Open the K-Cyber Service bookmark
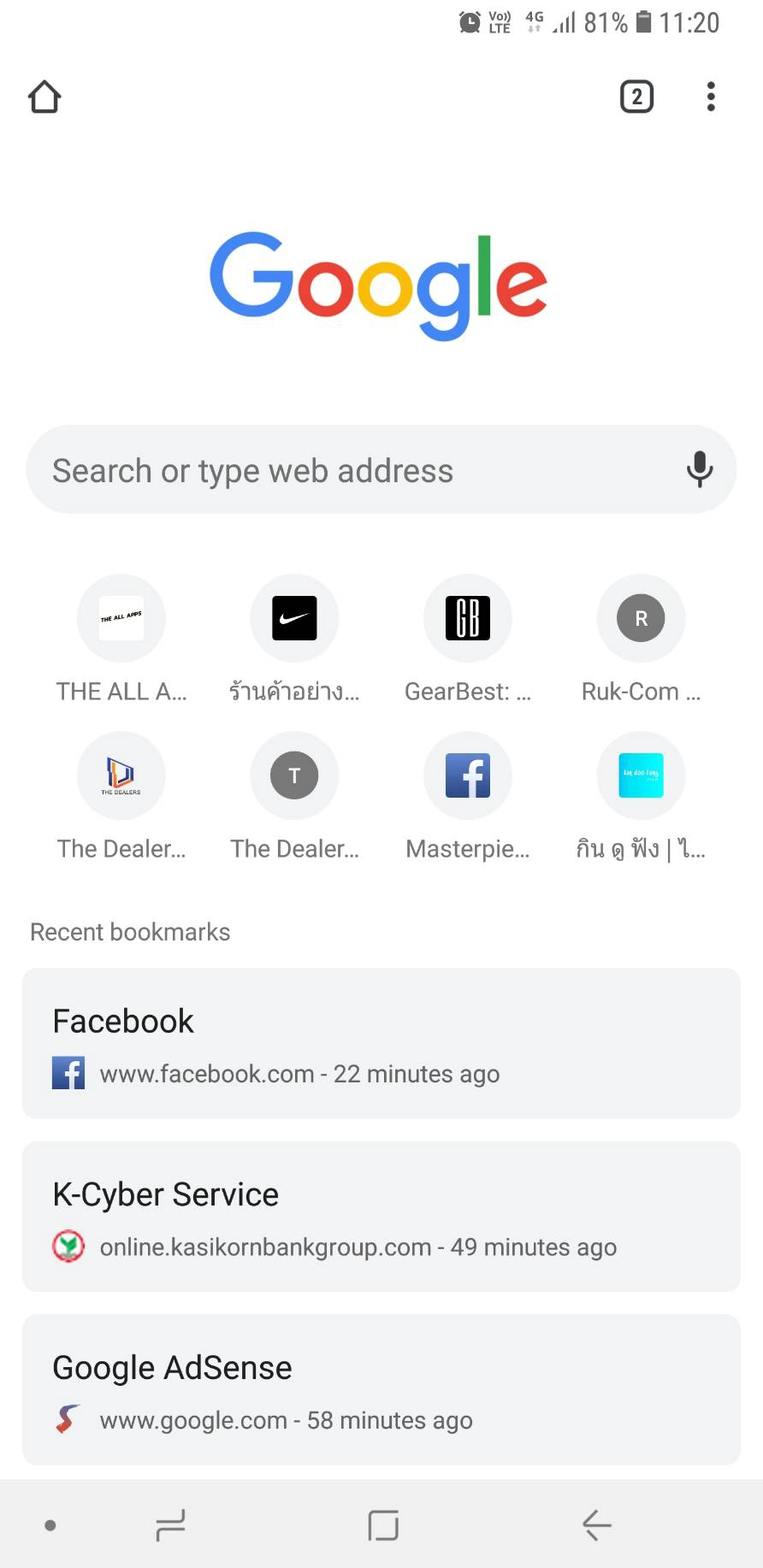Image resolution: width=763 pixels, height=1568 pixels. click(x=381, y=1216)
